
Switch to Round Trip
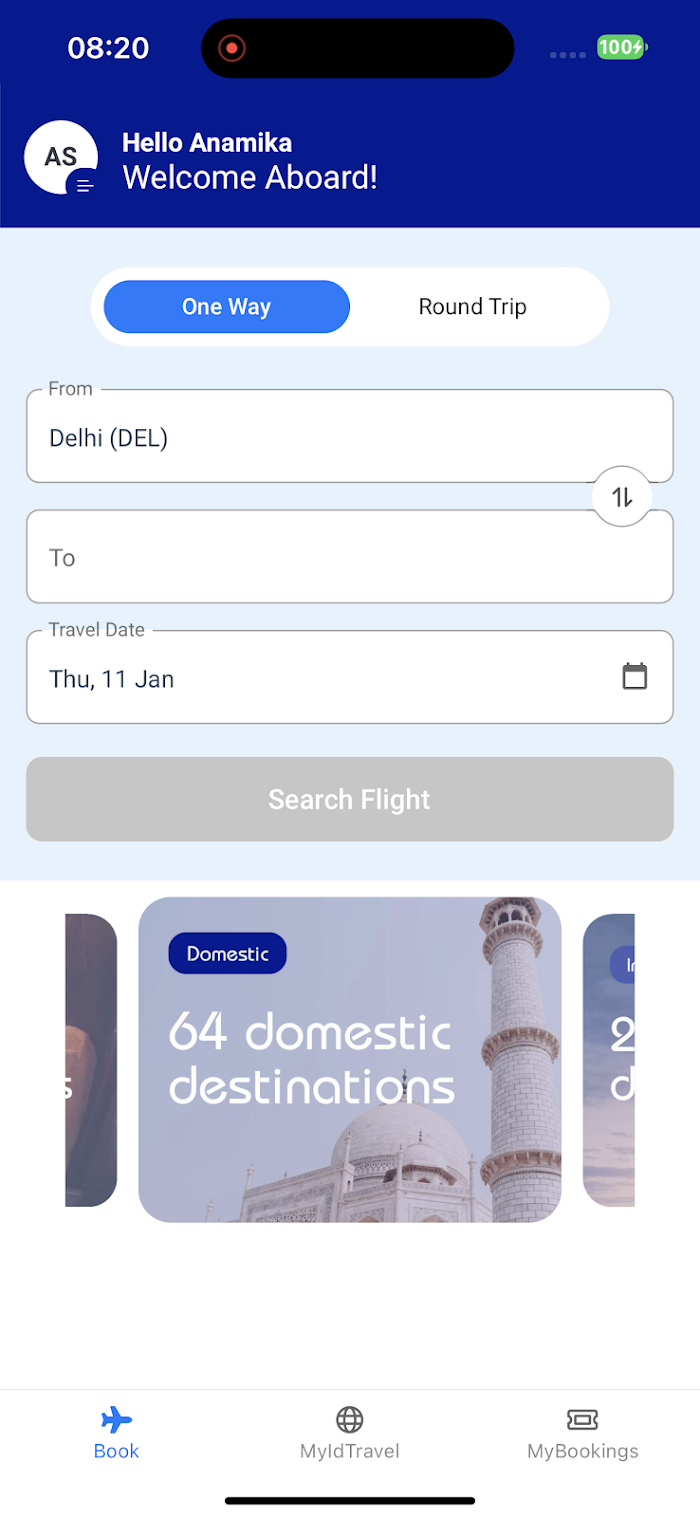point(473,307)
